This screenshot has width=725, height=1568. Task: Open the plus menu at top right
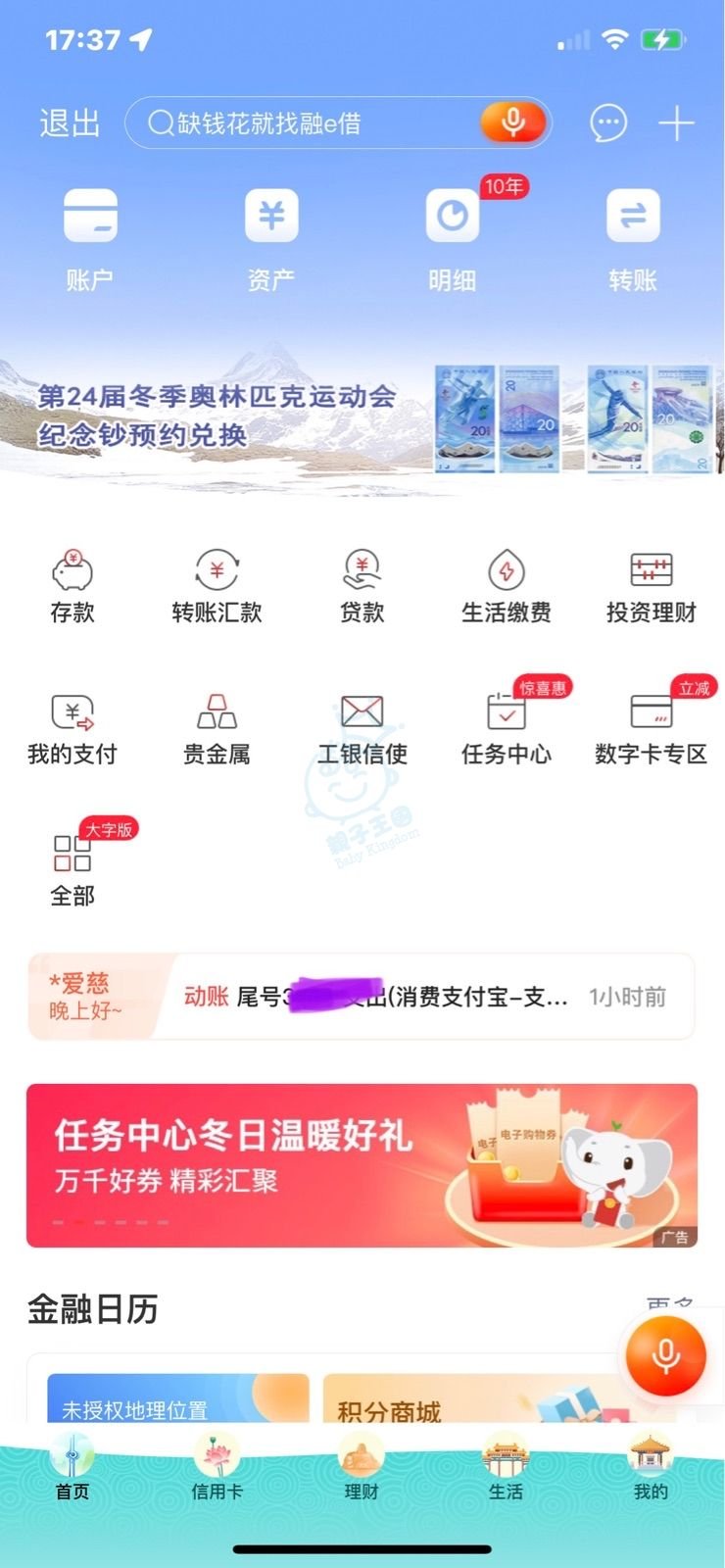(x=676, y=123)
